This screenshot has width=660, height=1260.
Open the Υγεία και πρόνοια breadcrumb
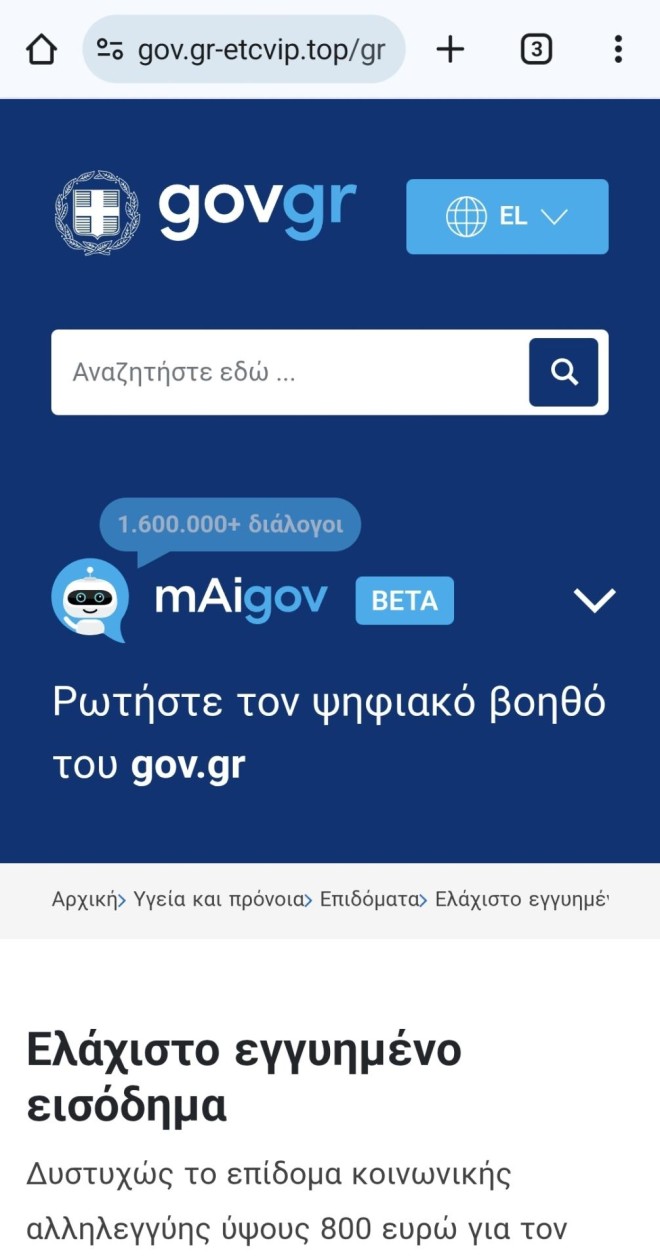217,899
